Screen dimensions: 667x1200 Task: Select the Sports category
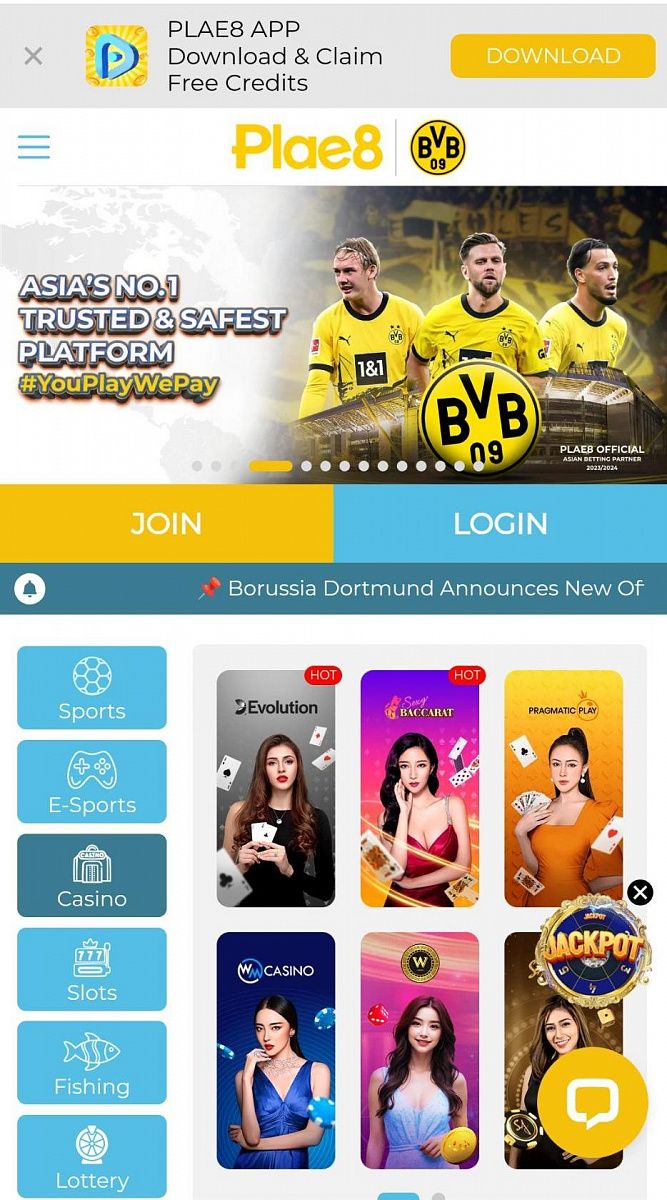point(92,688)
